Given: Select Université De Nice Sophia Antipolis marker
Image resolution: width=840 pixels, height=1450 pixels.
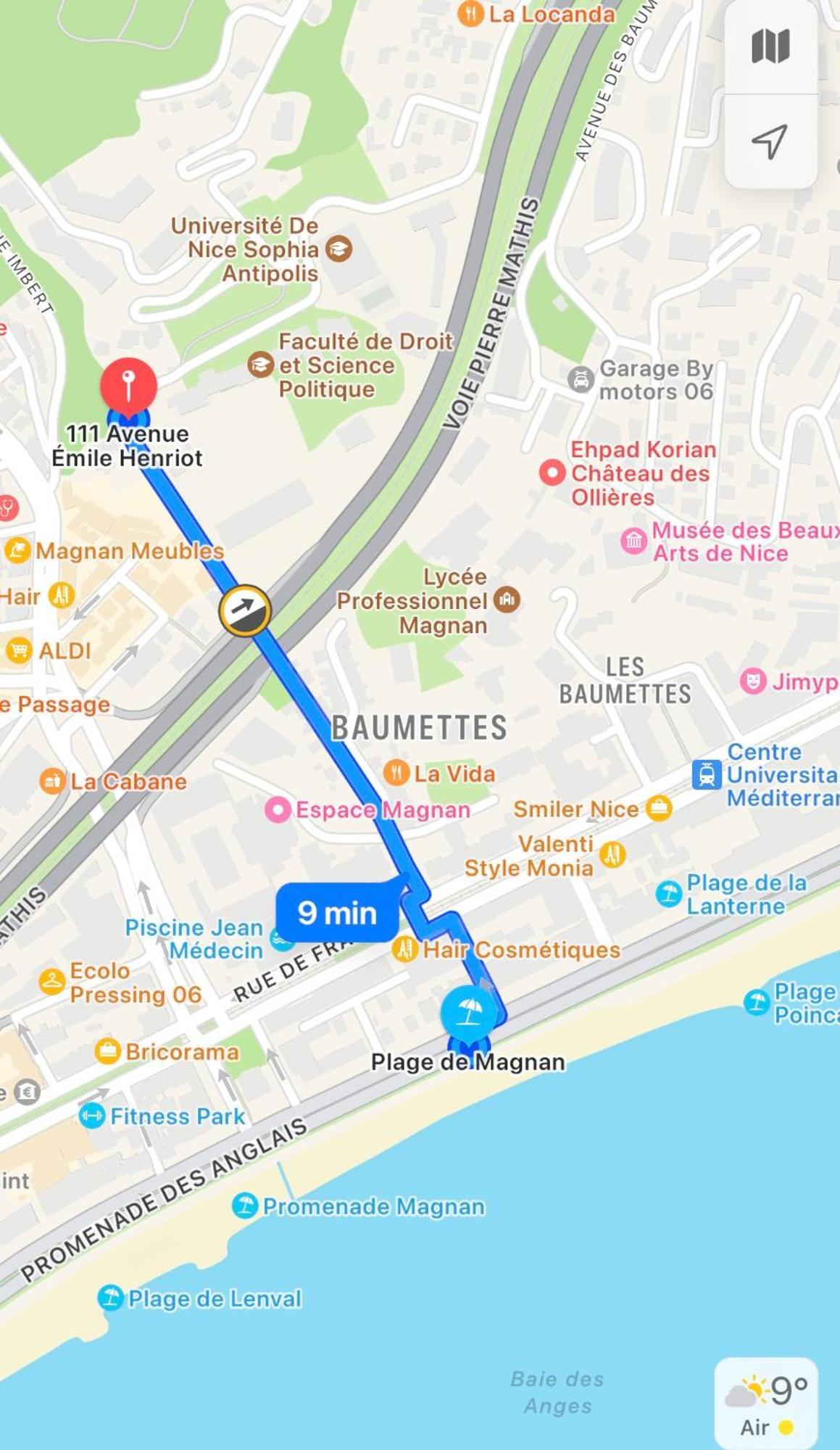Looking at the screenshot, I should point(338,249).
